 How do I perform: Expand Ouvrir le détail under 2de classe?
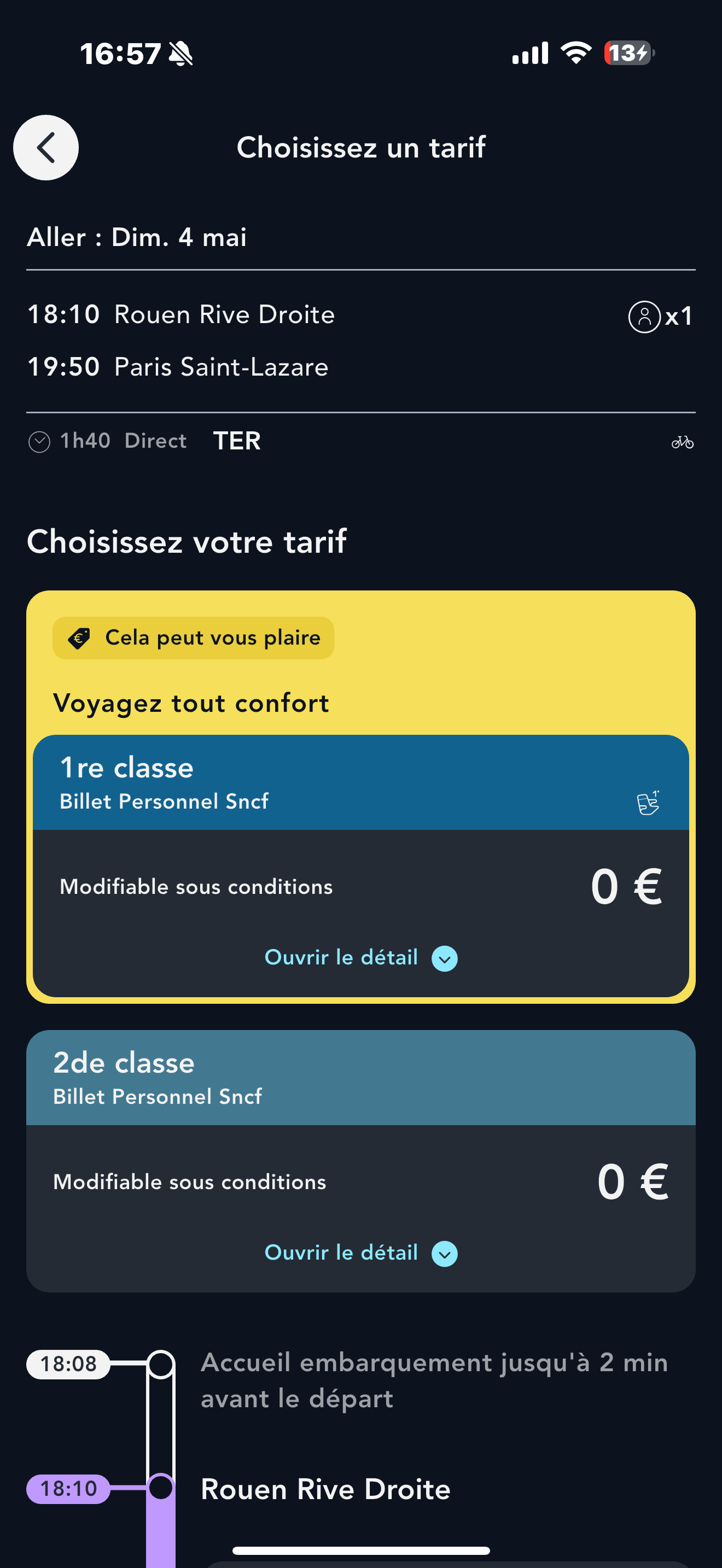[x=360, y=1253]
